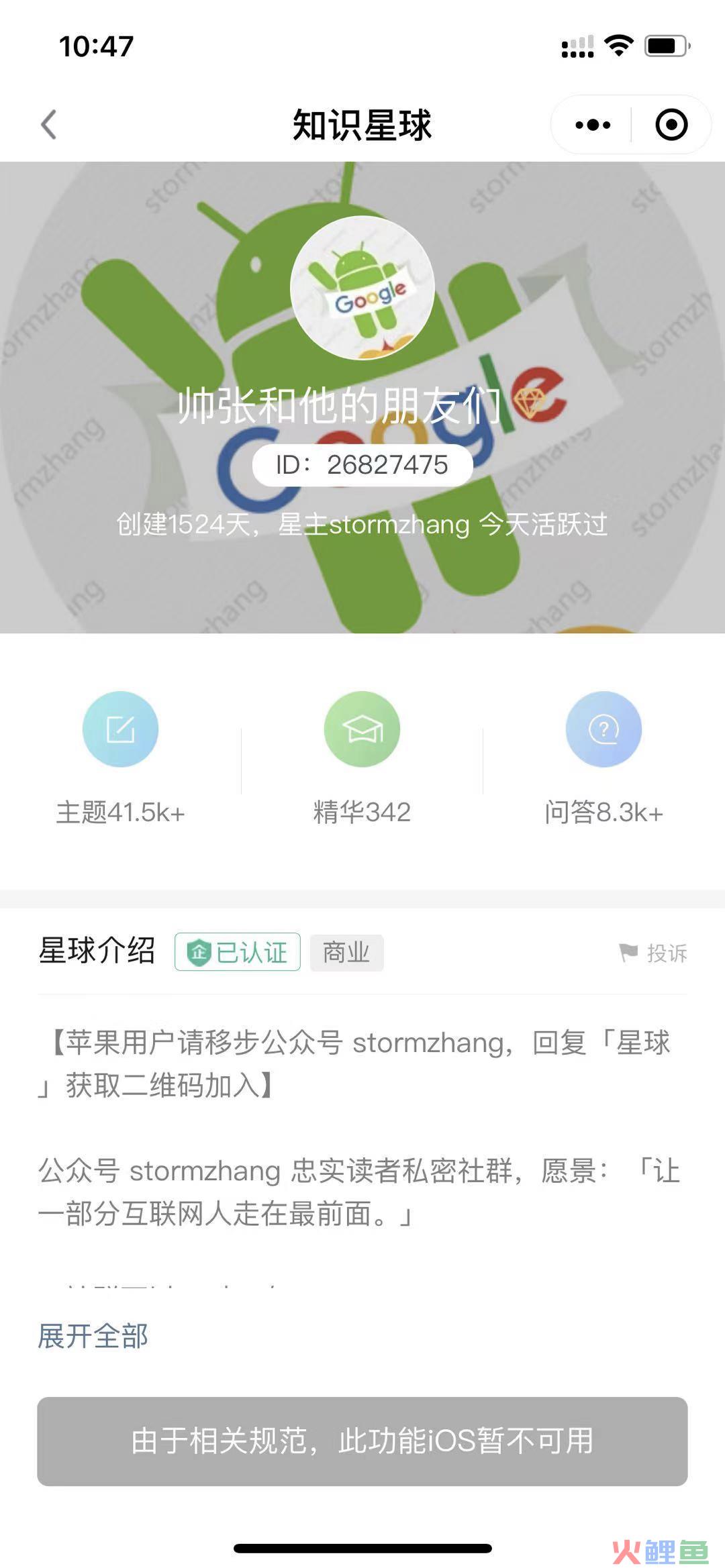Tap the 已认证 verified badge

point(238,952)
